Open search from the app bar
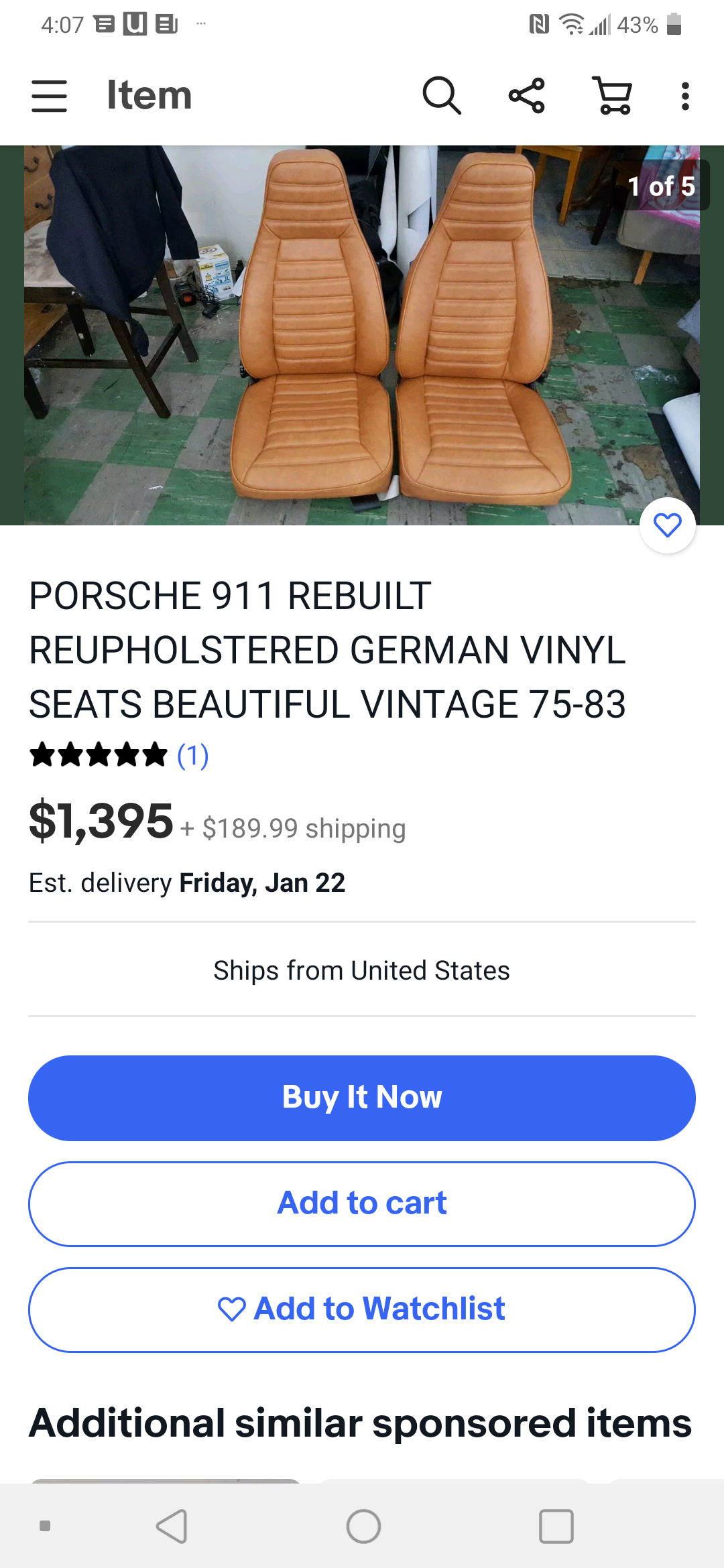The width and height of the screenshot is (724, 1568). click(442, 96)
